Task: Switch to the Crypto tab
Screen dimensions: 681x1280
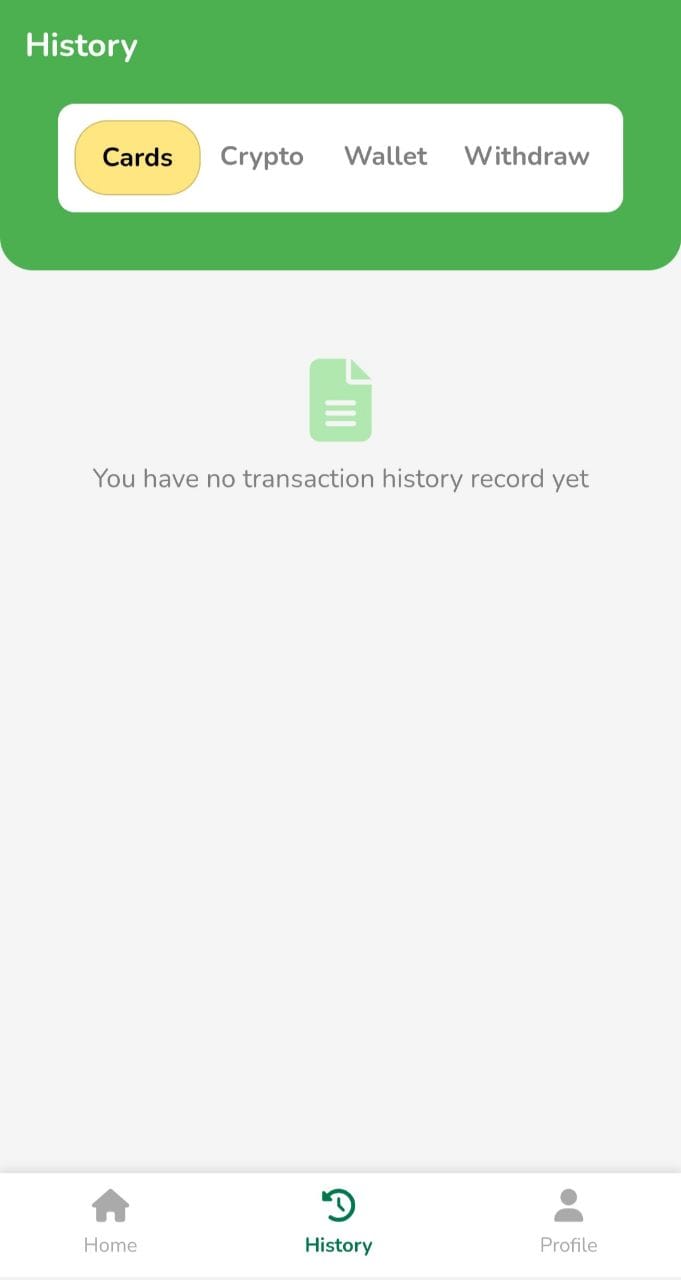Action: (x=262, y=157)
